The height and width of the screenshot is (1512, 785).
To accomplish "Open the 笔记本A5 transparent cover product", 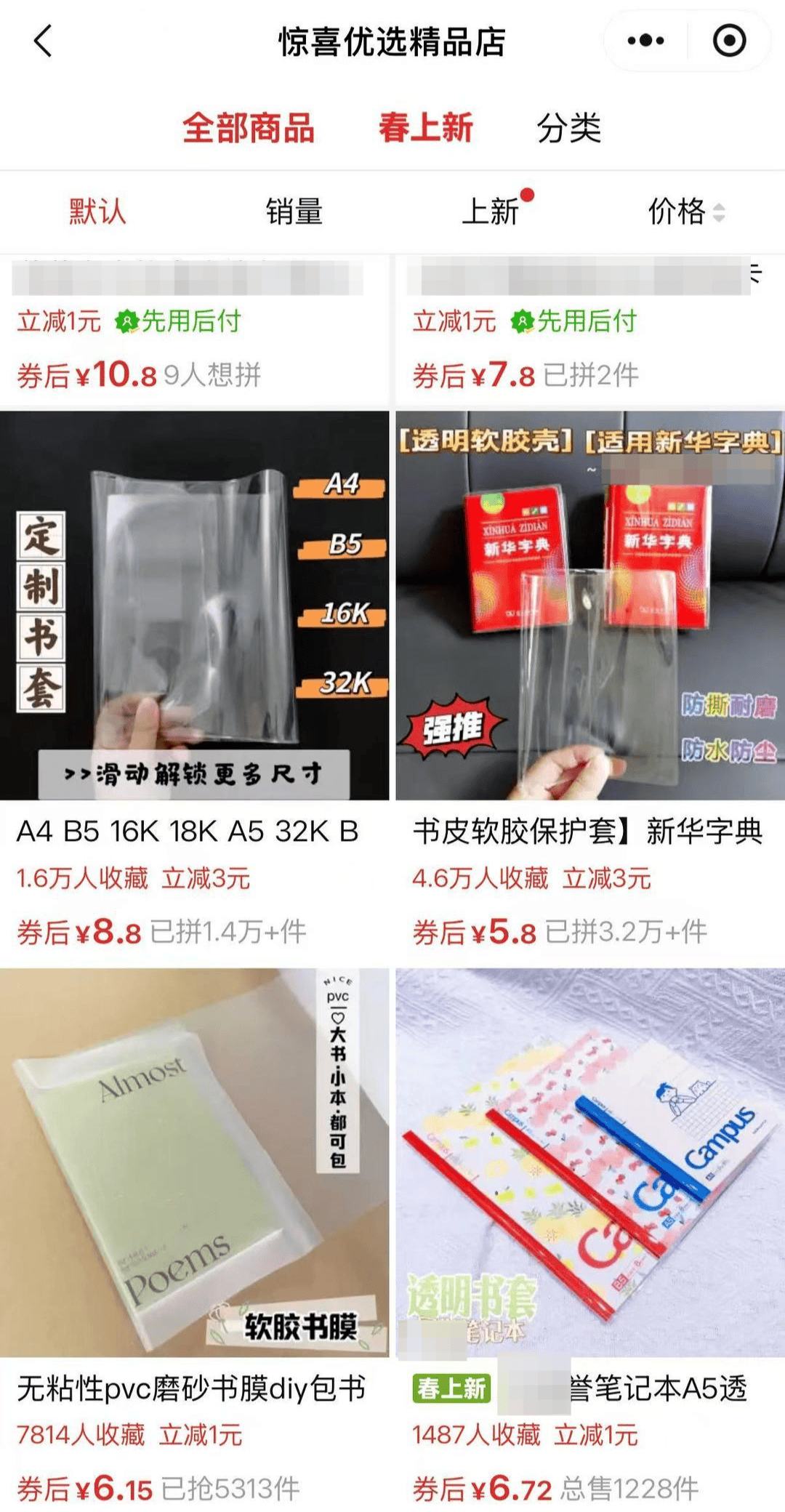I will [x=589, y=1162].
